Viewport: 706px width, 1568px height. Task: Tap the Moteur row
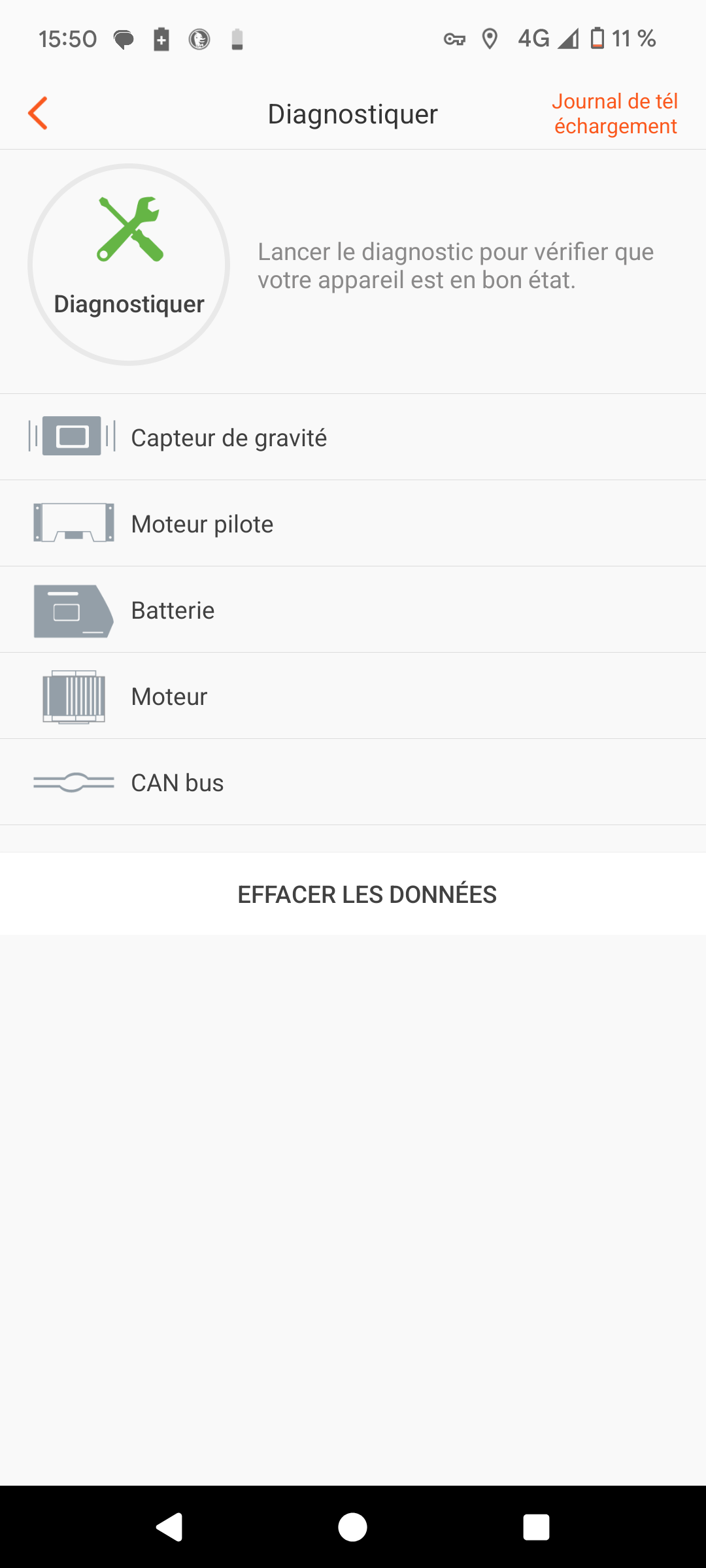[x=353, y=696]
